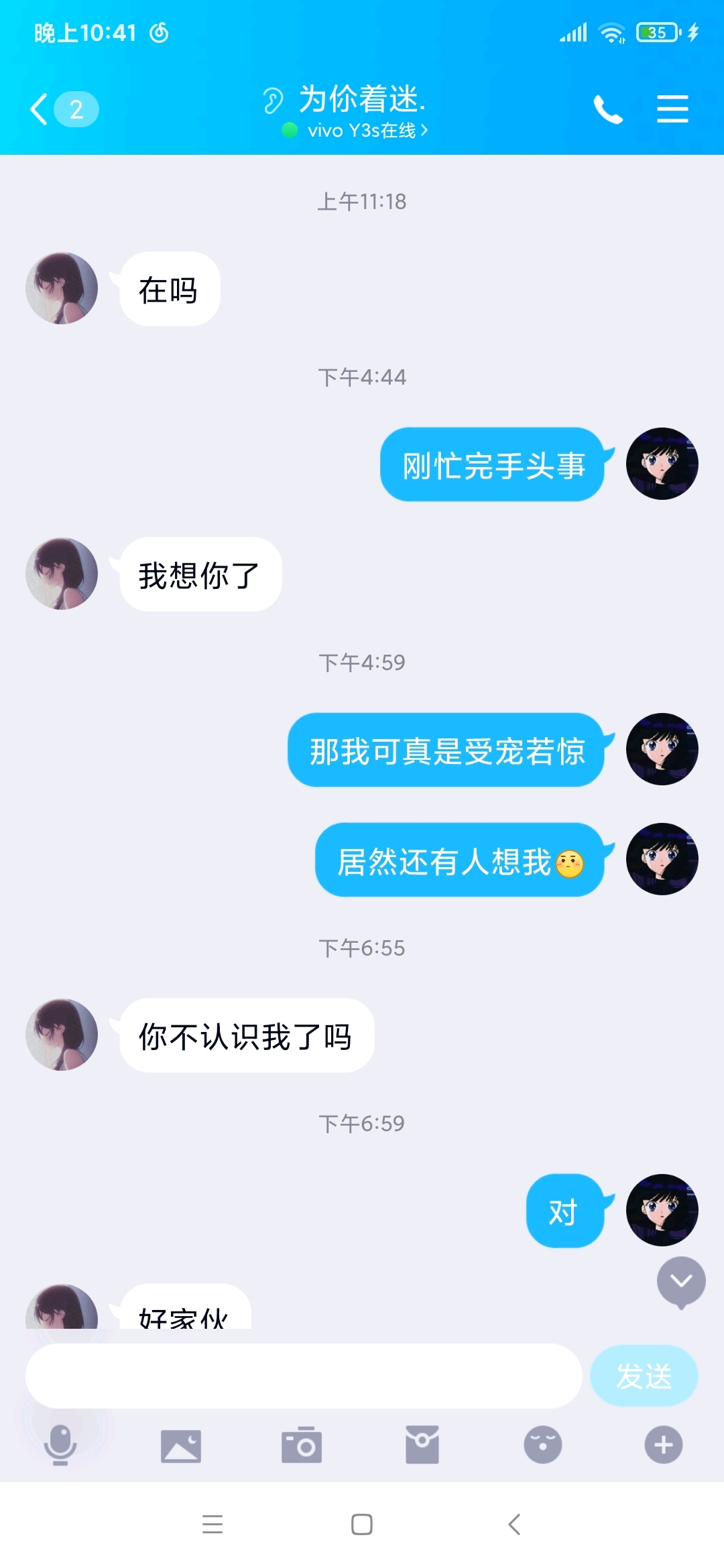724x1568 pixels.
Task: Jump to the latest messages
Action: click(x=681, y=1281)
